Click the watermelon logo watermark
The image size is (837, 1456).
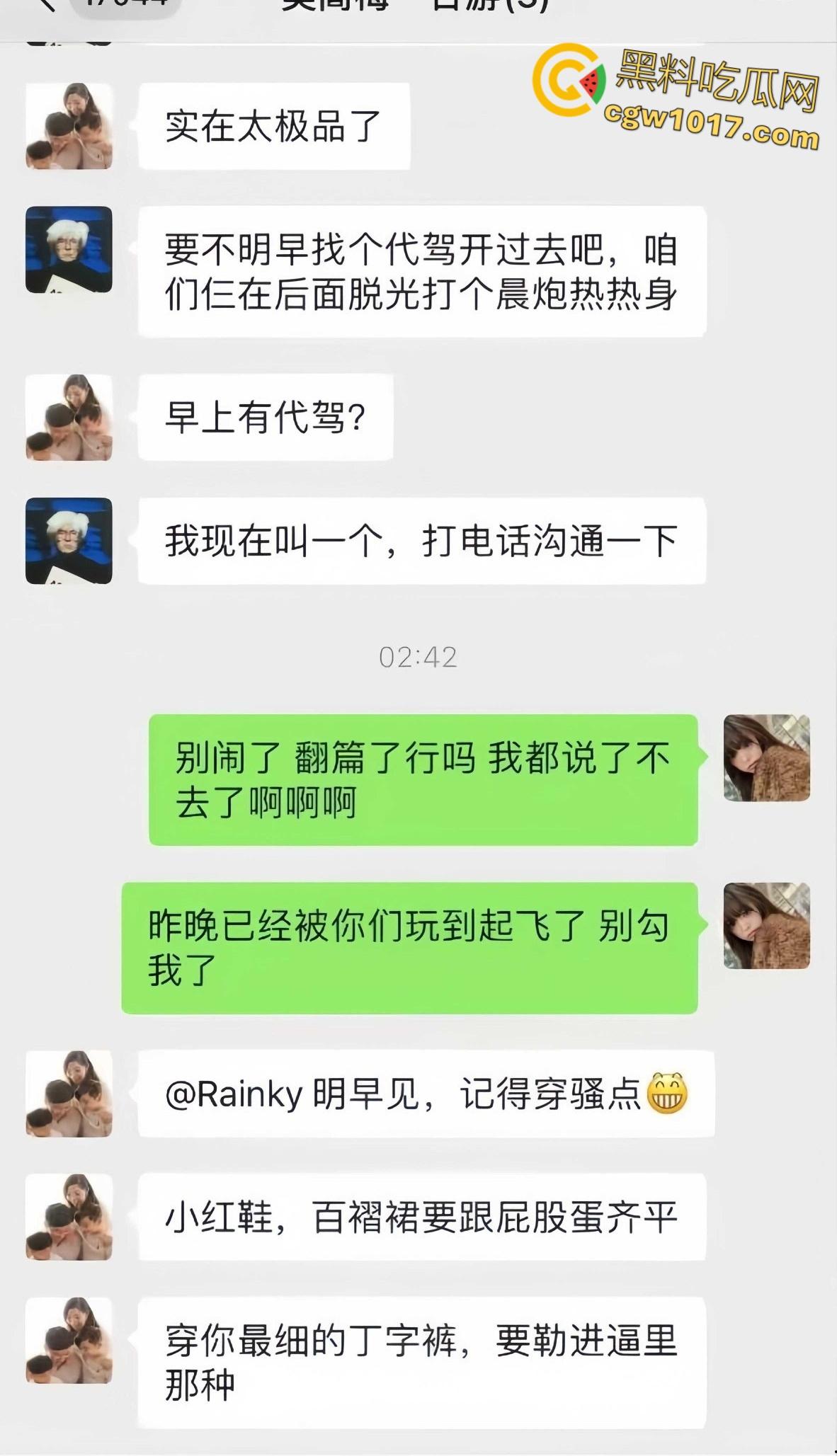tap(566, 78)
